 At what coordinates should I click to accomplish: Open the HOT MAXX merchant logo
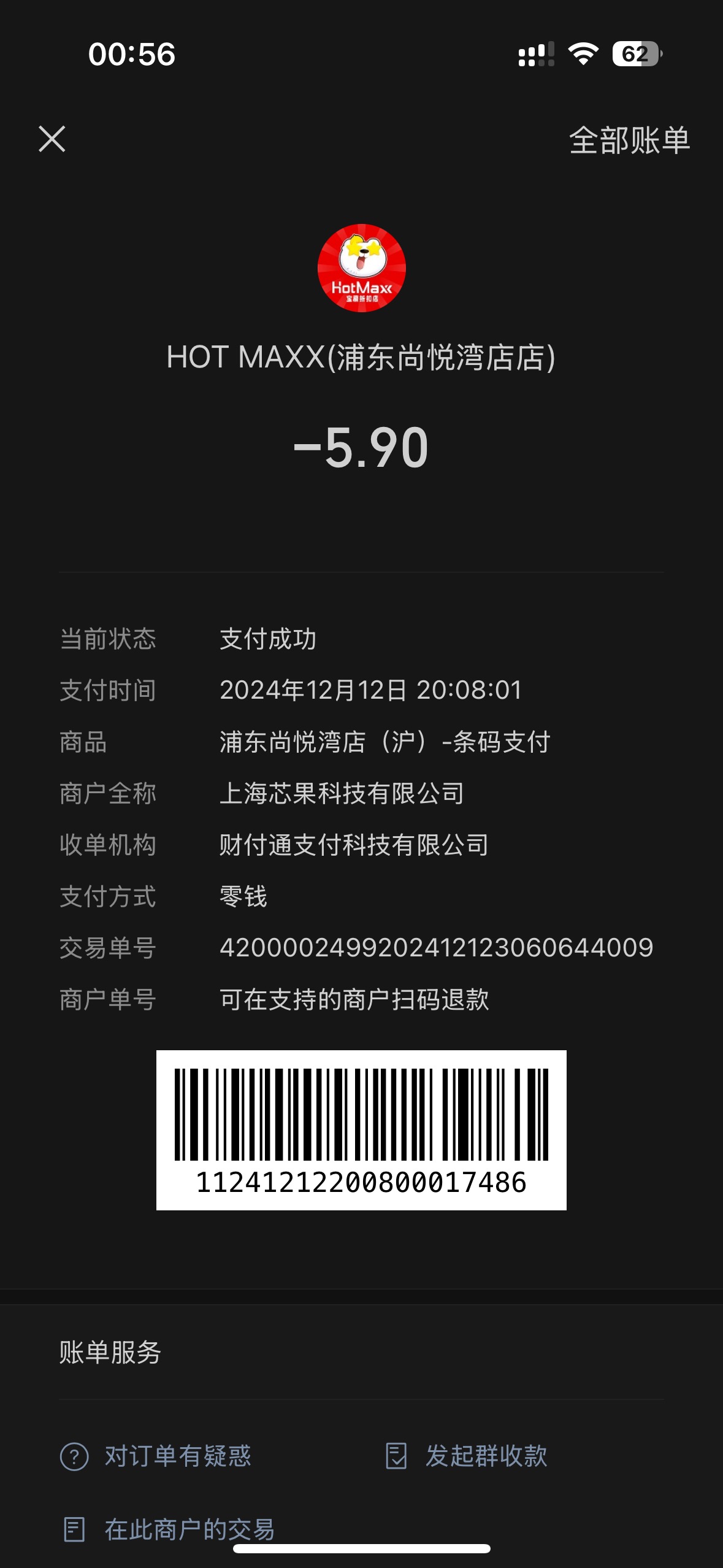pos(362,268)
